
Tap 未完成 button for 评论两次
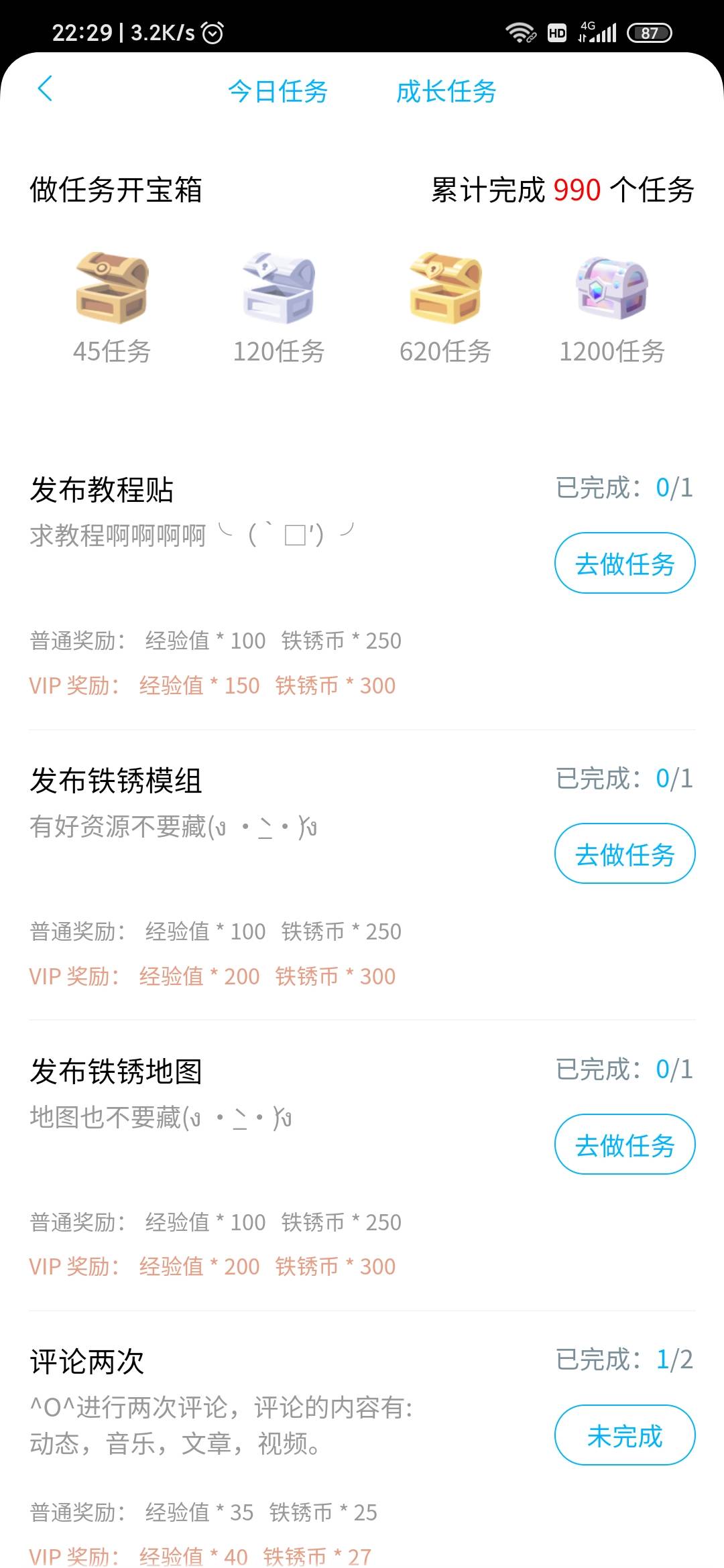pyautogui.click(x=624, y=1436)
